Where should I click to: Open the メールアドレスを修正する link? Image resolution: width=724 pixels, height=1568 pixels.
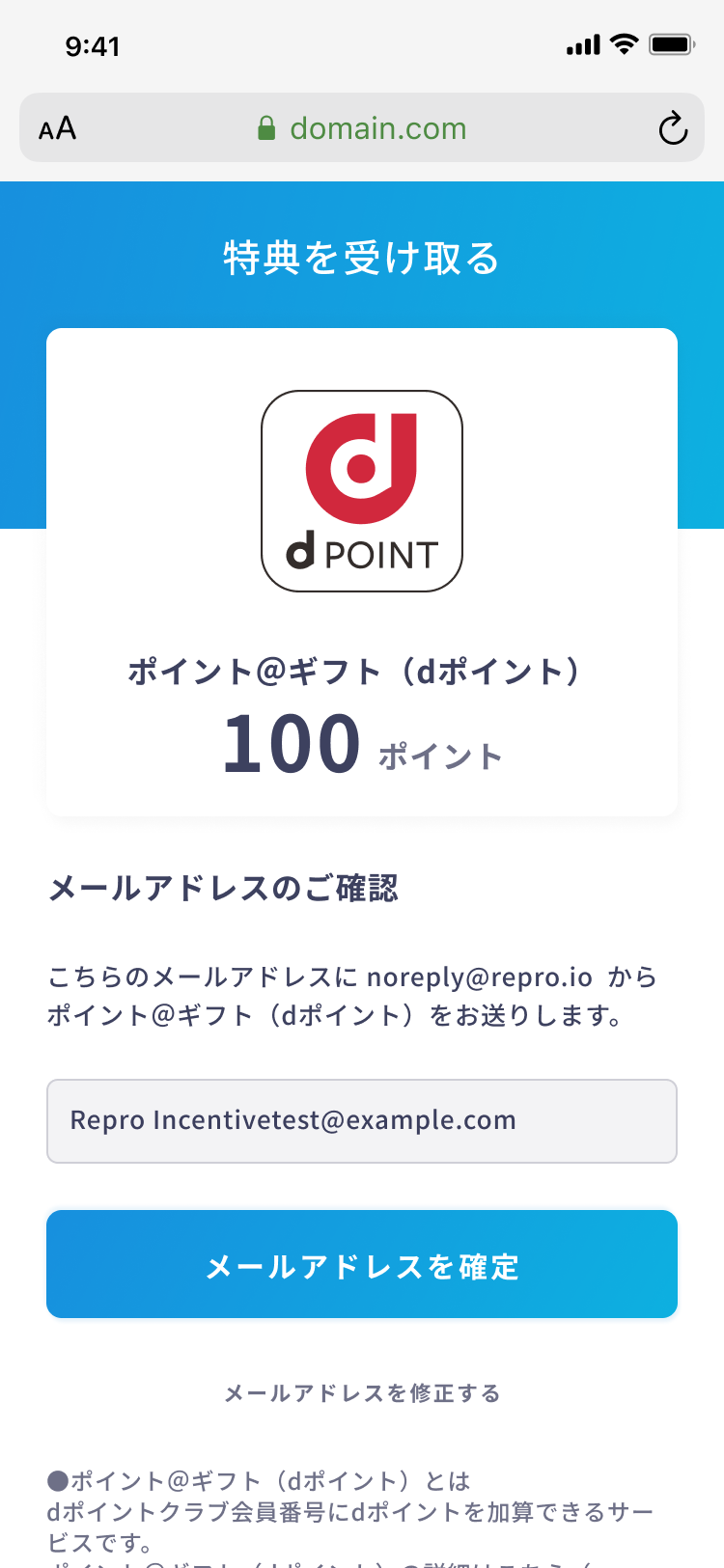point(362,1392)
